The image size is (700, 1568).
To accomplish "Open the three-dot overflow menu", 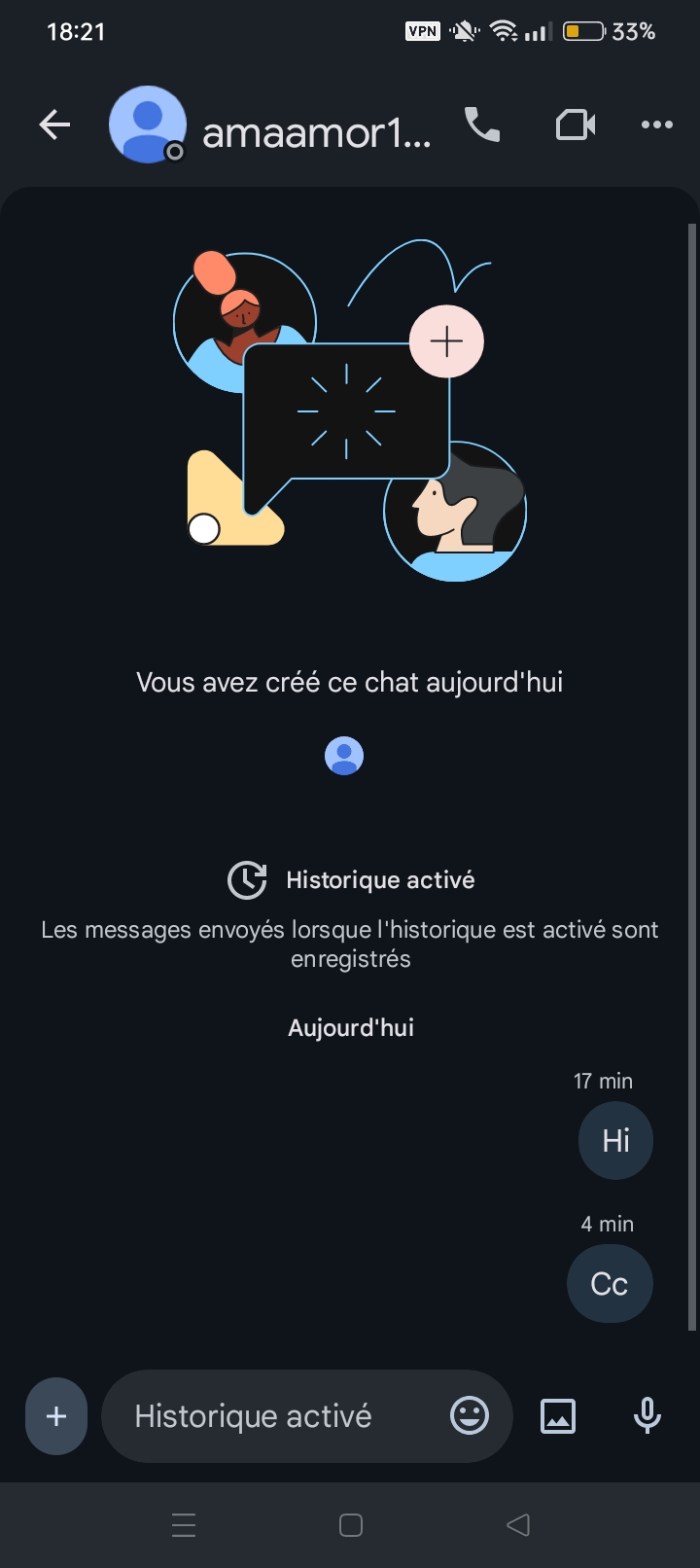I will [657, 125].
